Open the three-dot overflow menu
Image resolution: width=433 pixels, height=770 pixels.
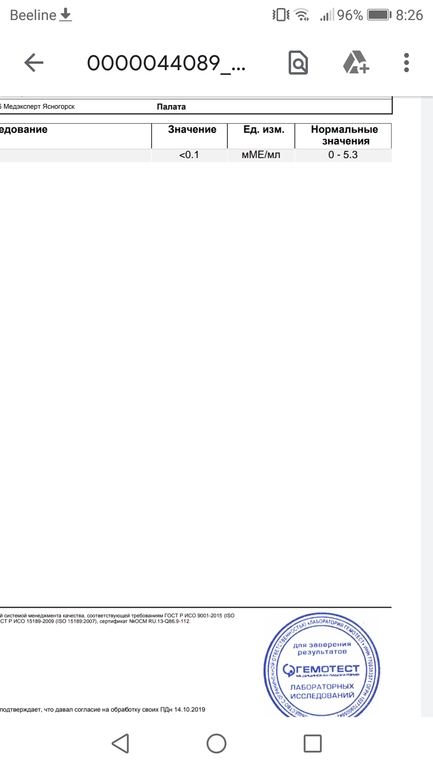pos(406,63)
